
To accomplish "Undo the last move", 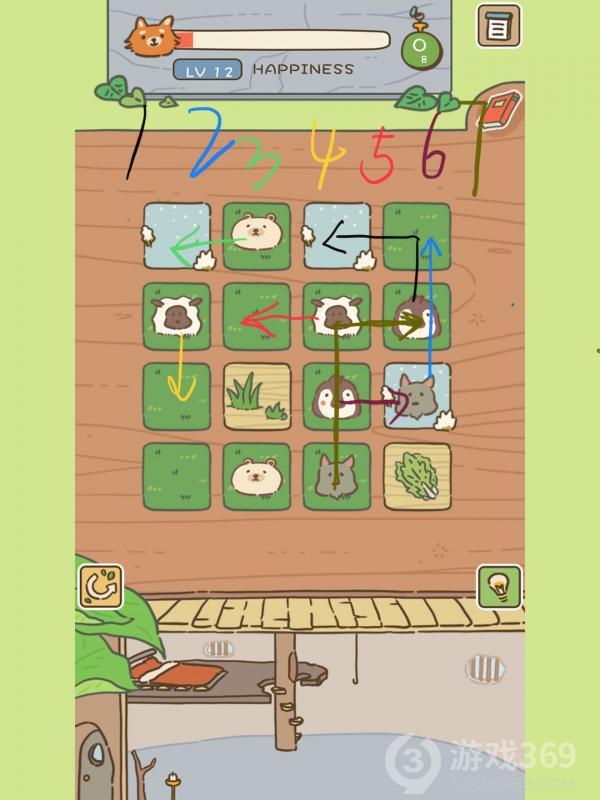I will (x=101, y=586).
